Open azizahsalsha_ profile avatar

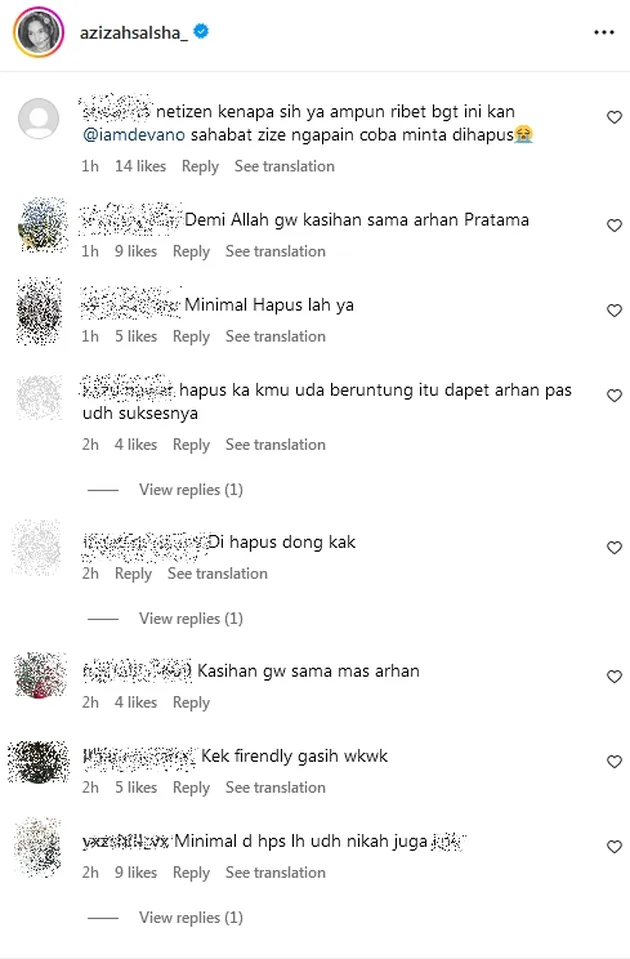(x=38, y=33)
